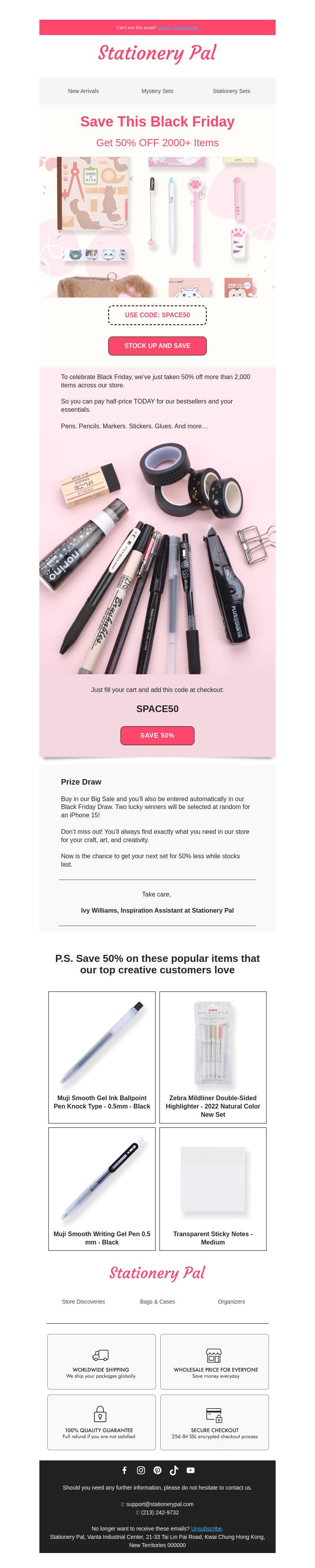This screenshot has width=315, height=1568.
Task: Browse Bags & Cases
Action: [157, 1301]
